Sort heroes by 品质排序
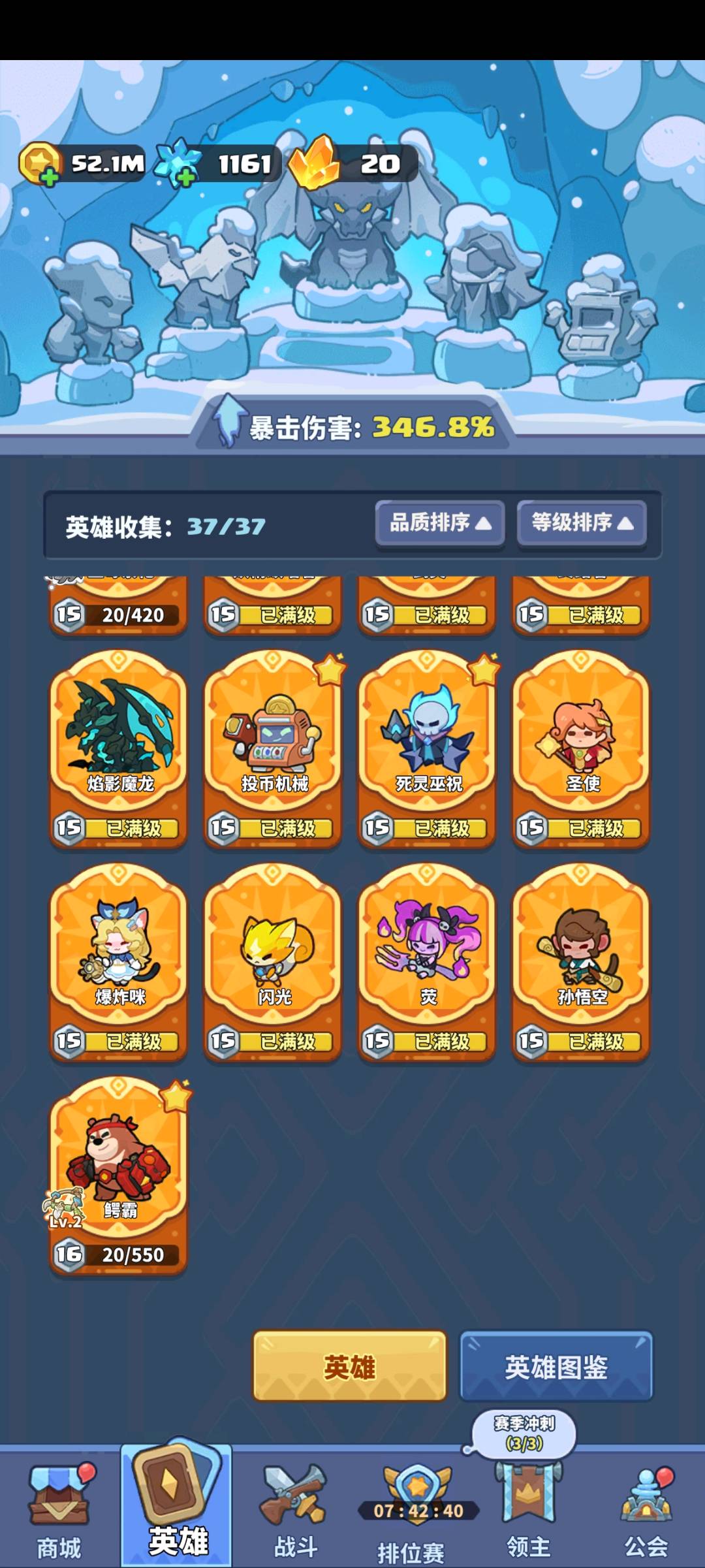 coord(440,523)
